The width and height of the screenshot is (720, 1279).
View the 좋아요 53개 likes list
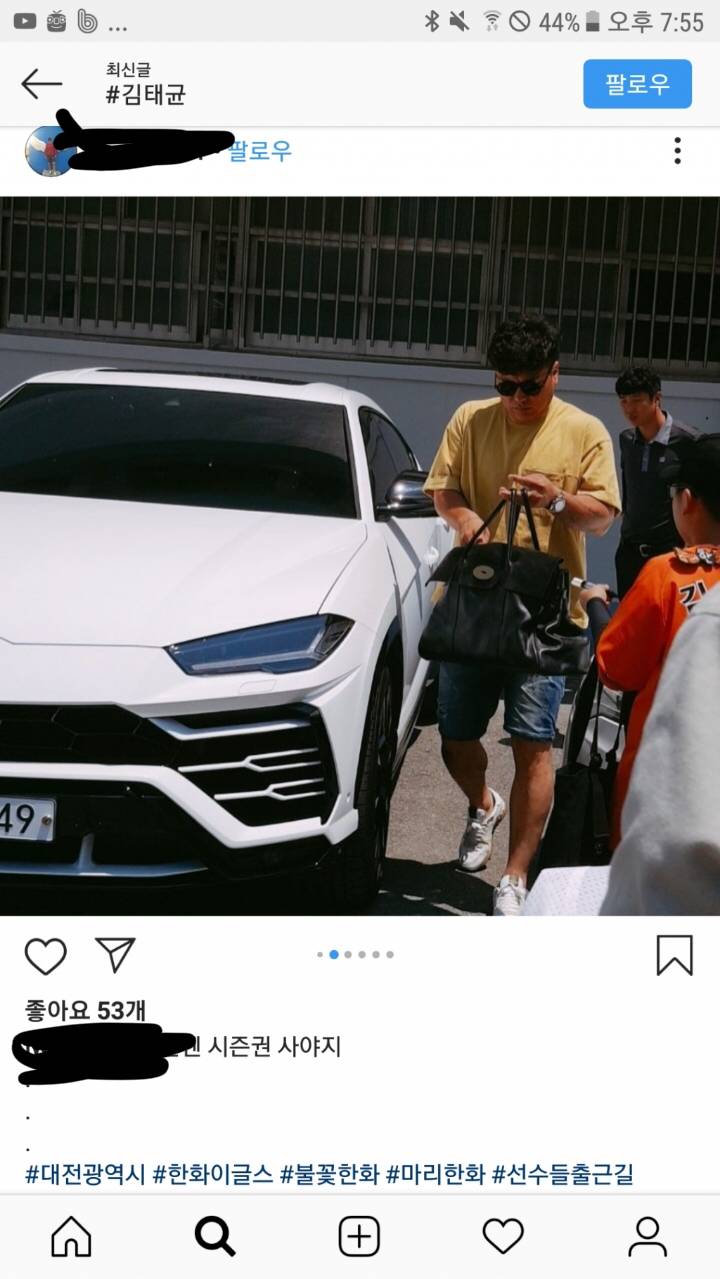85,1010
